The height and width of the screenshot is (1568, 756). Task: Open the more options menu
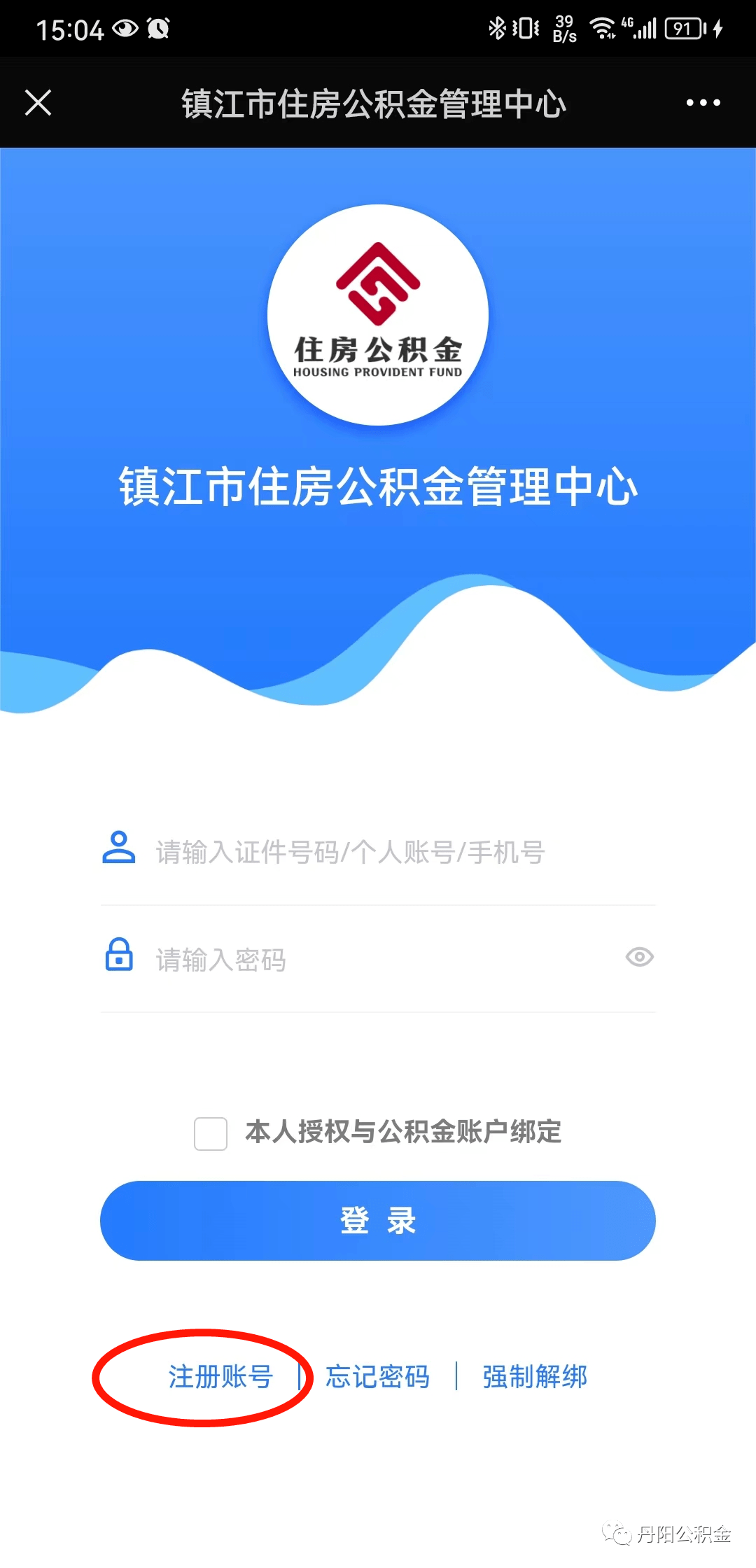click(x=702, y=103)
